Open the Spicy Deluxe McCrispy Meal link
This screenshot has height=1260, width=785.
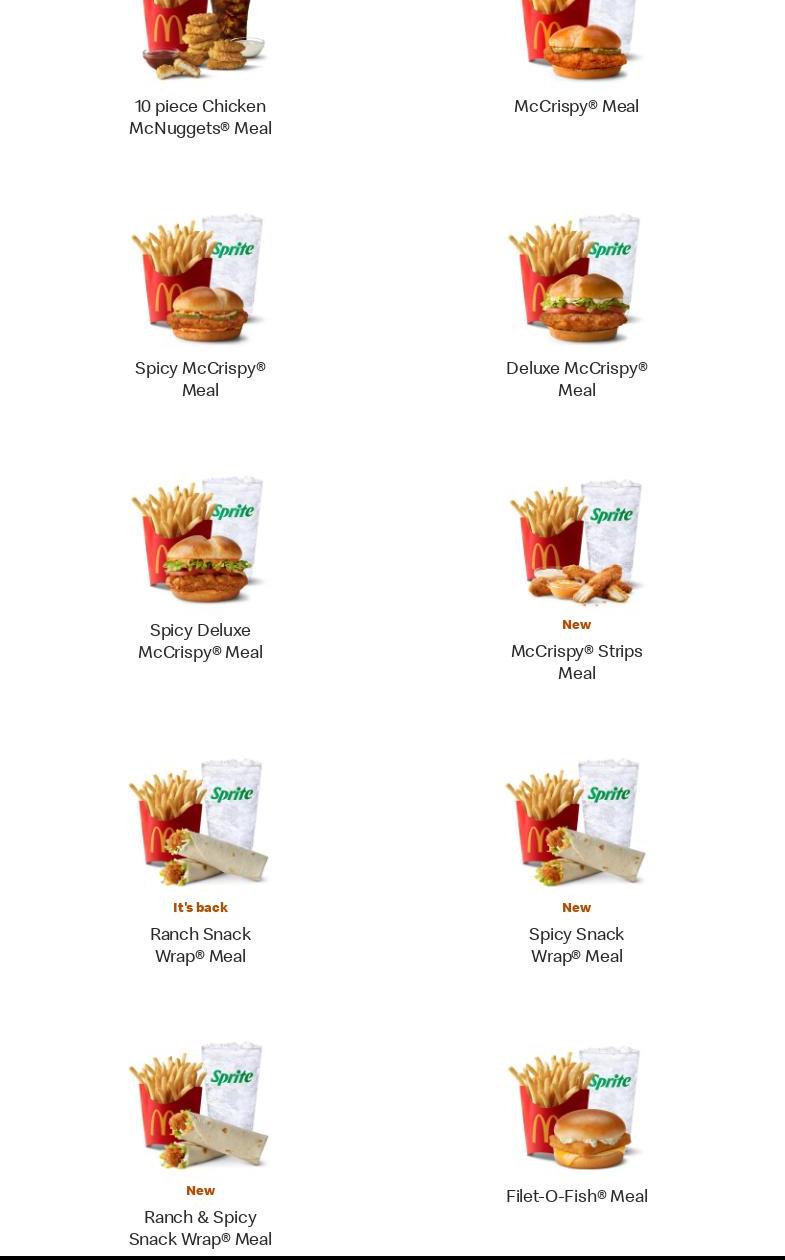200,641
